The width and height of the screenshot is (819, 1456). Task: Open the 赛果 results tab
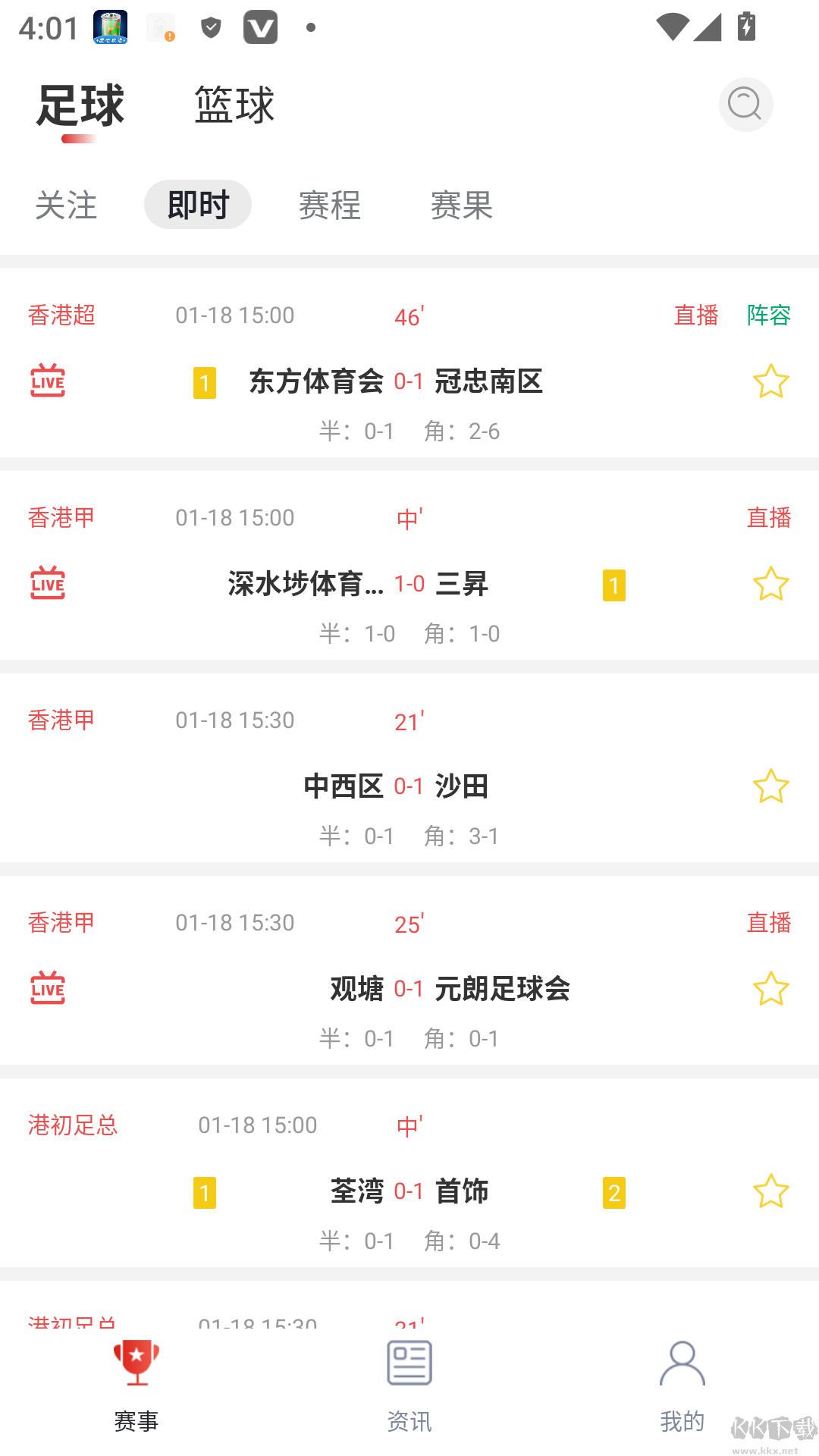click(461, 205)
